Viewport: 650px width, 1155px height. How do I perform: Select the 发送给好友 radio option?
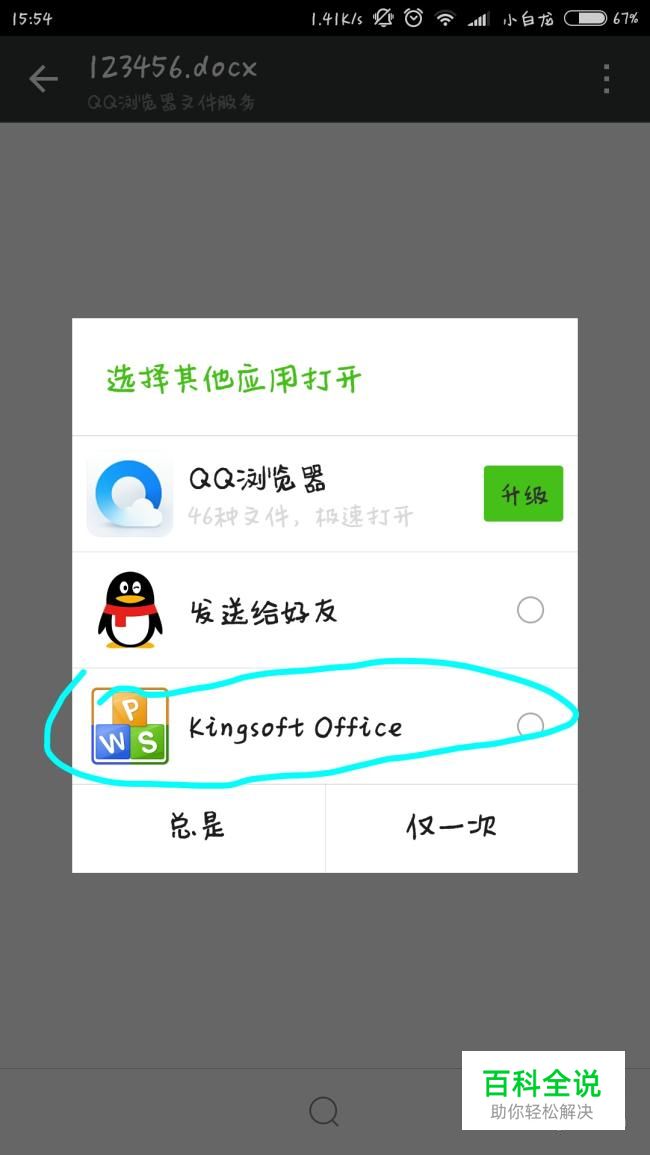click(x=530, y=610)
